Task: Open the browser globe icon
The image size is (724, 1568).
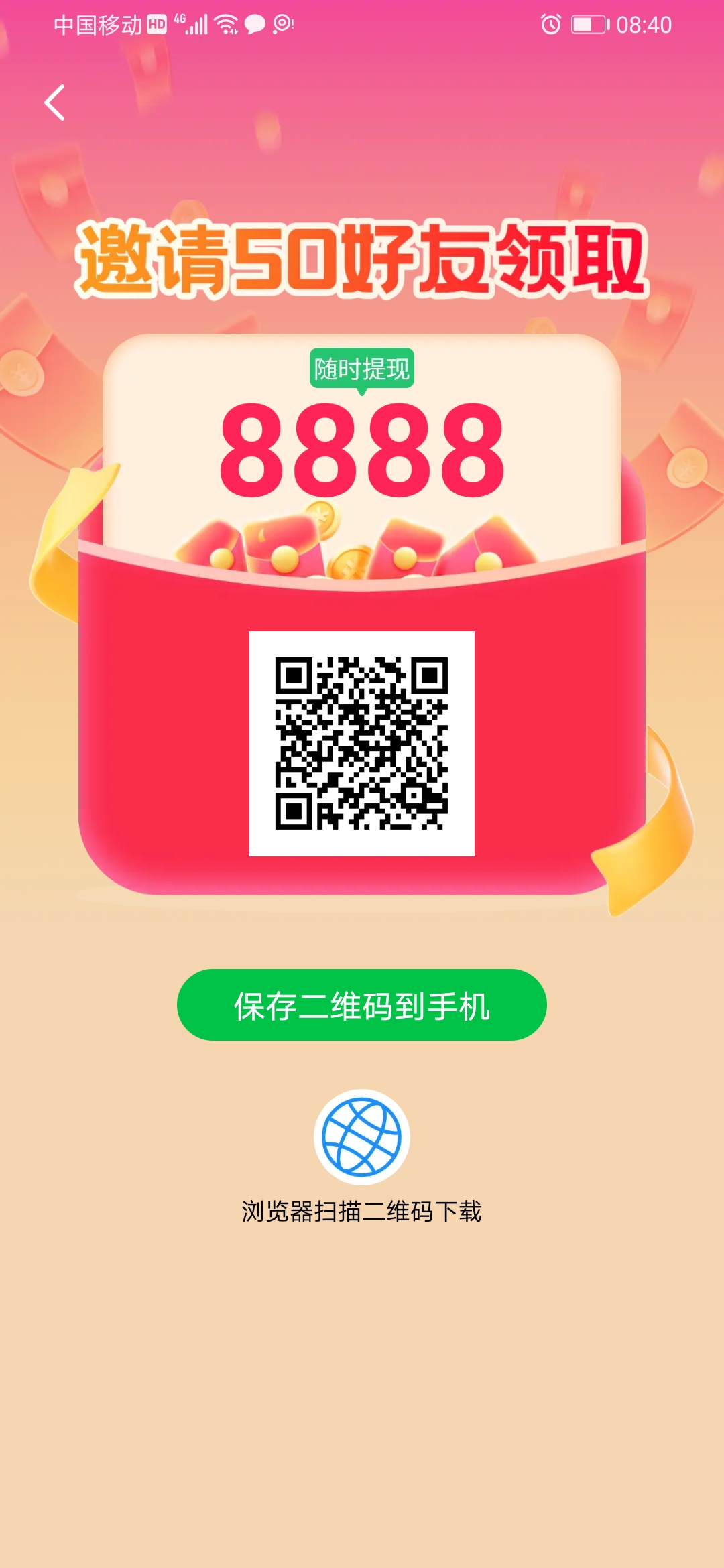Action: pyautogui.click(x=361, y=1137)
